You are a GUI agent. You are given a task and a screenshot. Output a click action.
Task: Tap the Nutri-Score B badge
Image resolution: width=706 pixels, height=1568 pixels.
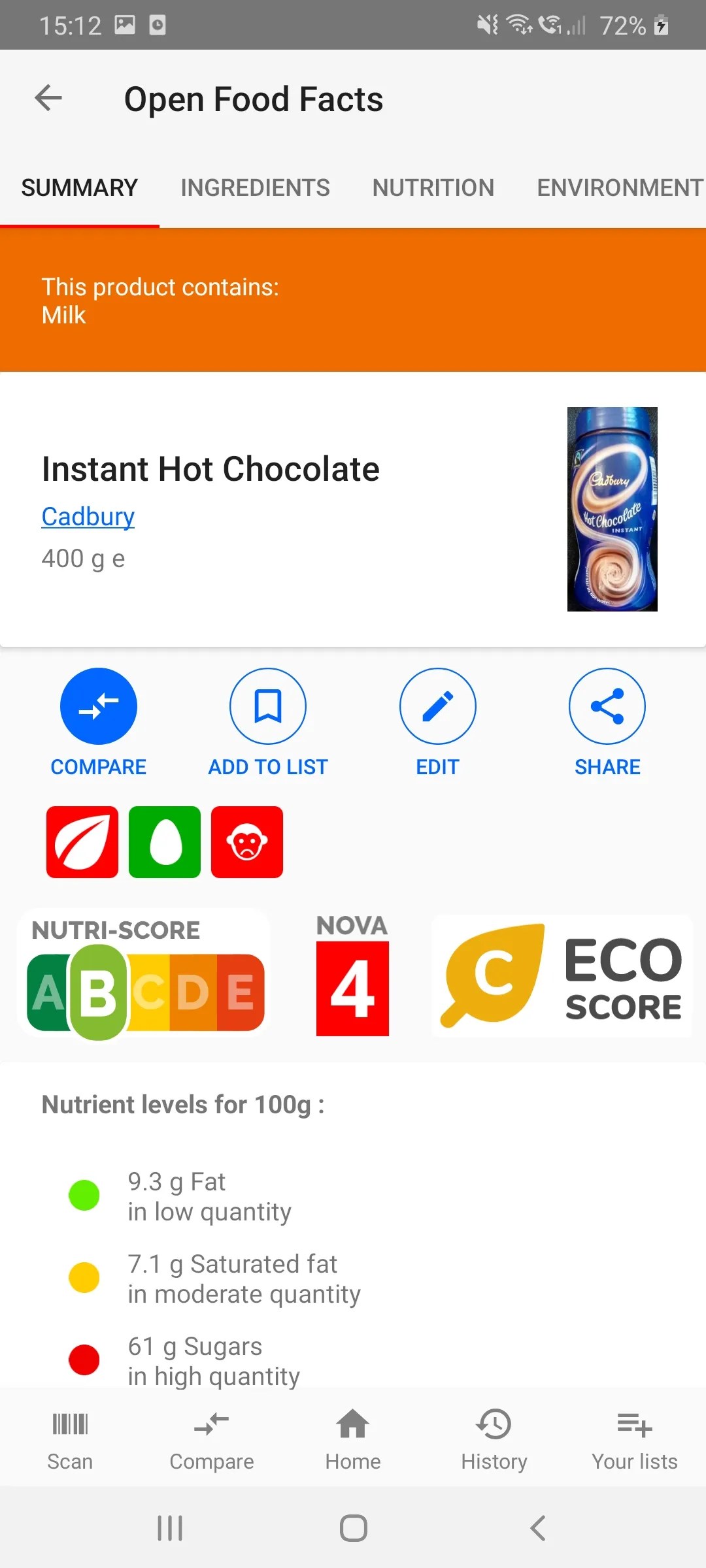[x=143, y=975]
